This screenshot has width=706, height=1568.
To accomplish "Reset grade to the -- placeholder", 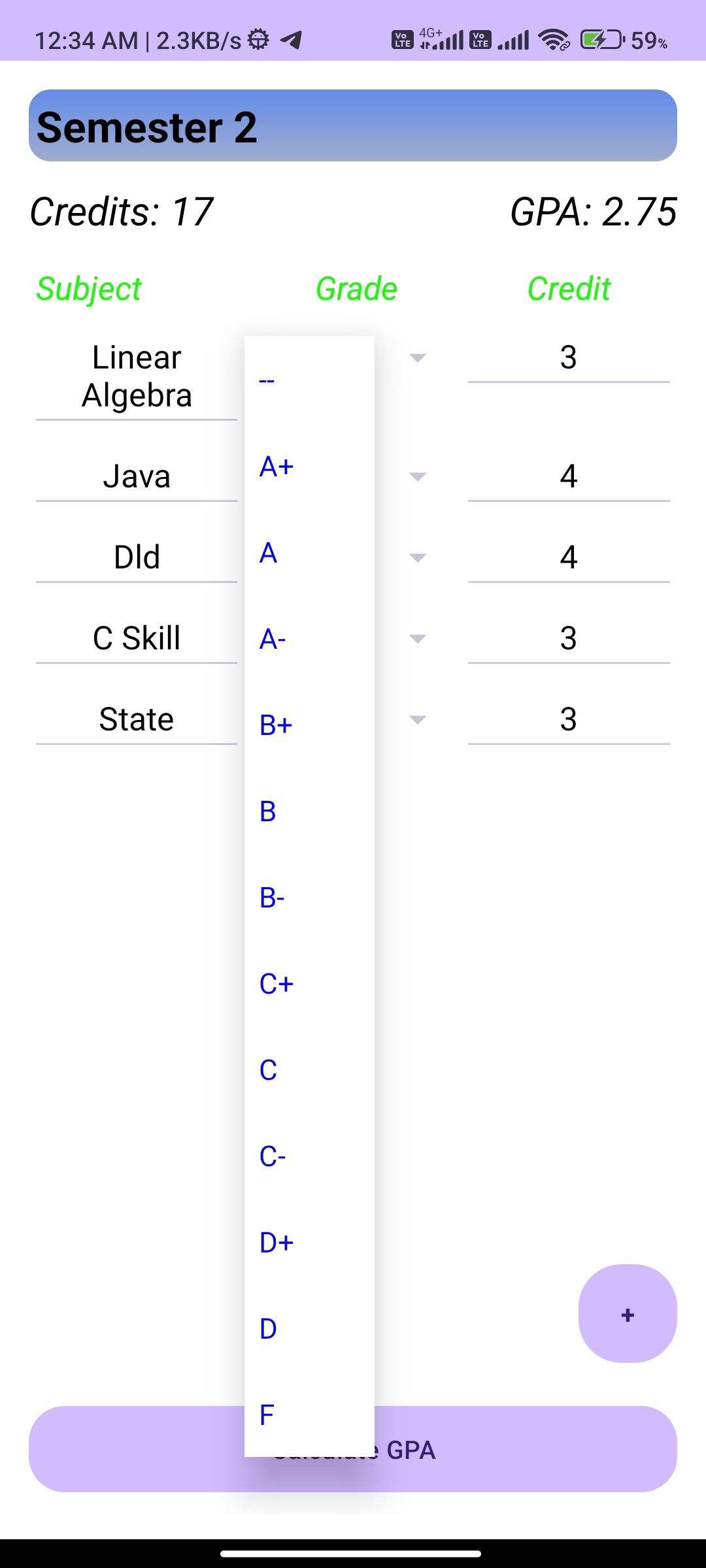I will coord(309,380).
